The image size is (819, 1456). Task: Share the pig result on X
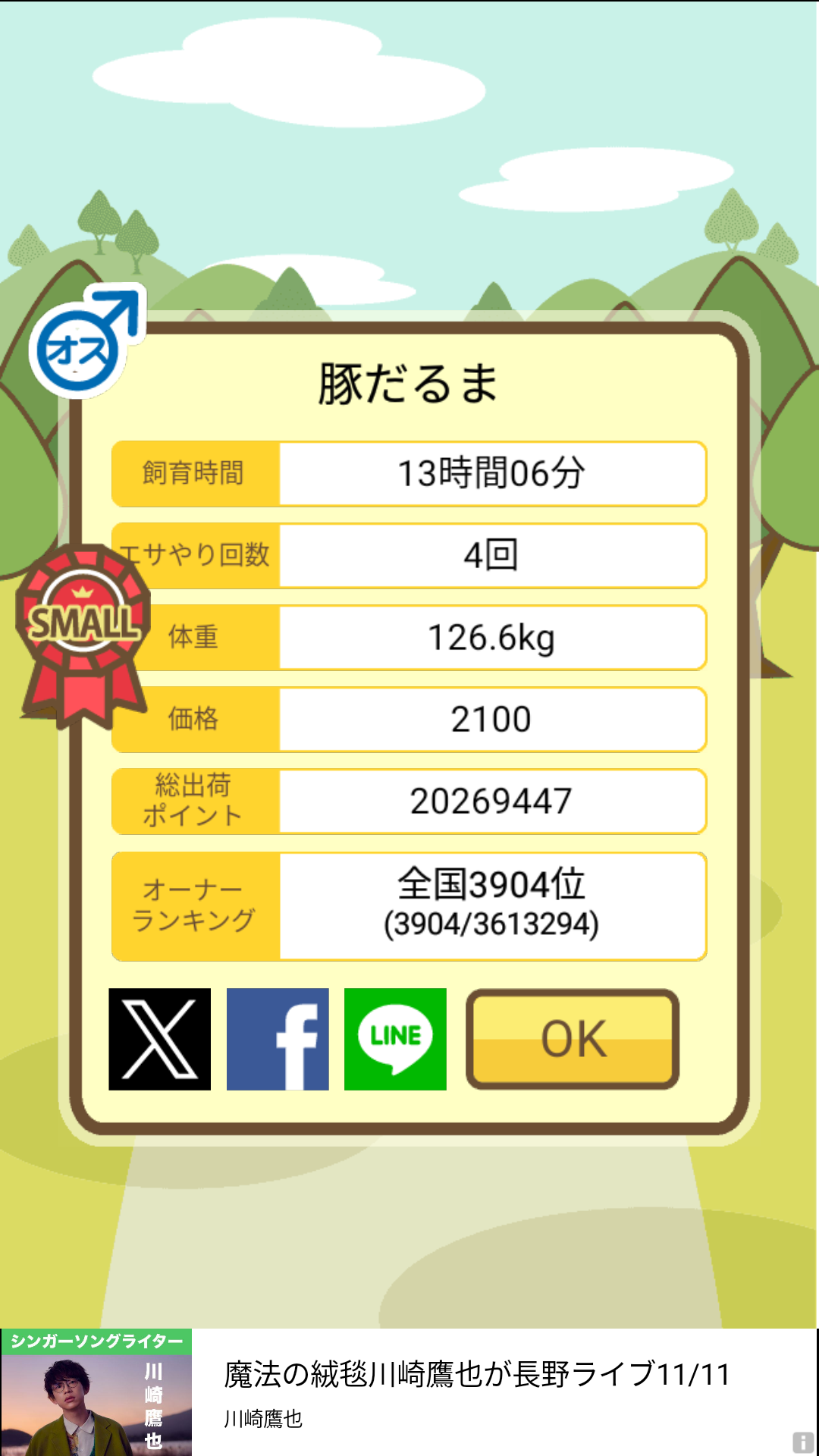159,1039
